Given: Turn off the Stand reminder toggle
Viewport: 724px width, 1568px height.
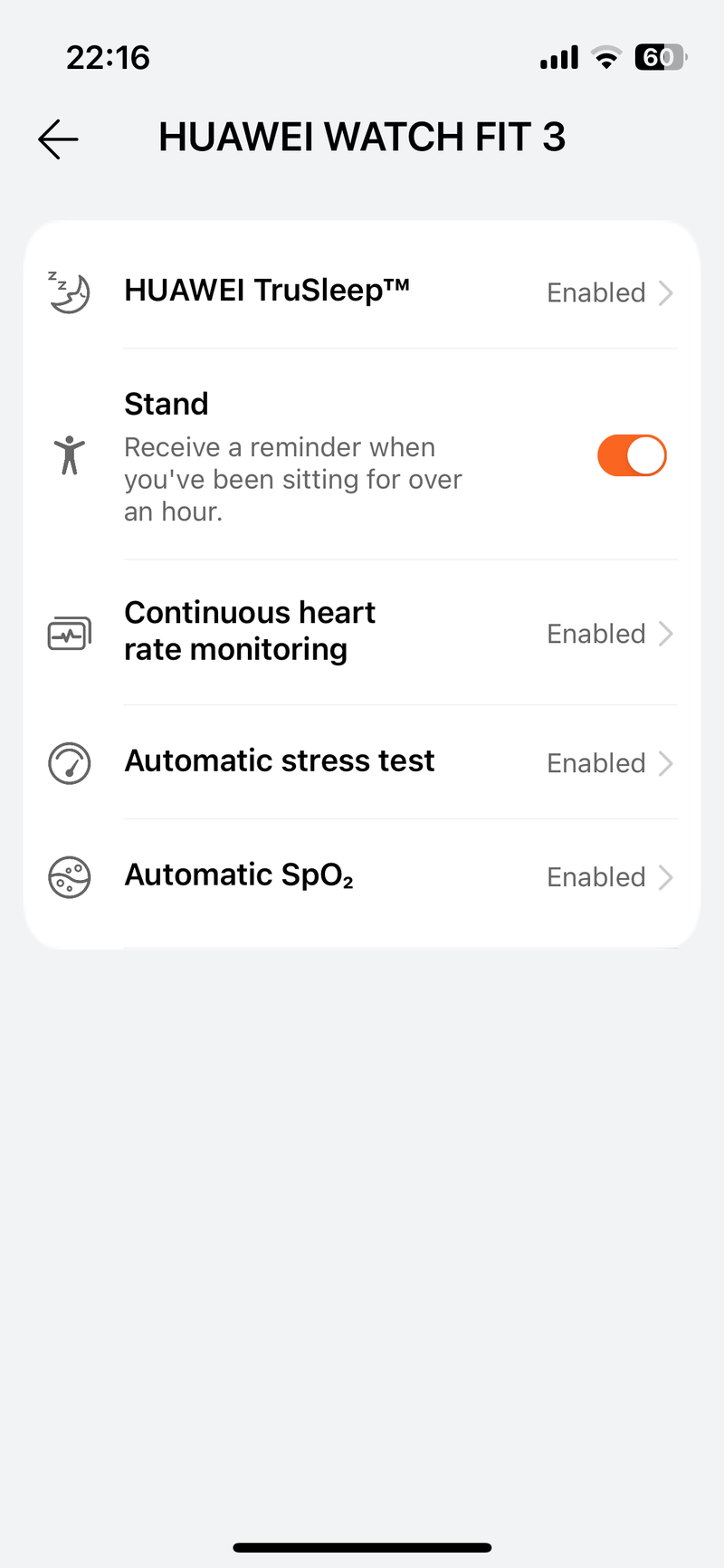Looking at the screenshot, I should pyautogui.click(x=631, y=455).
